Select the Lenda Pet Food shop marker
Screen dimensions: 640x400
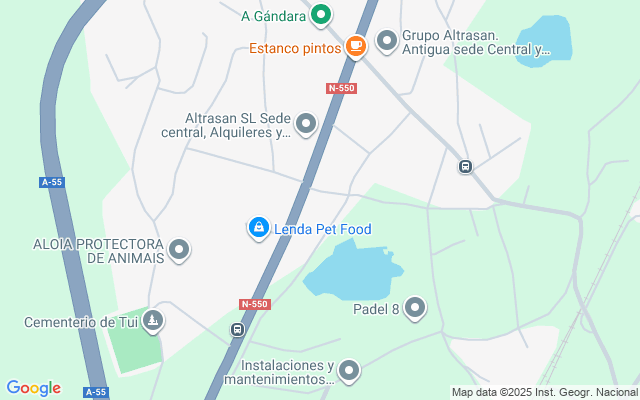coord(259,229)
